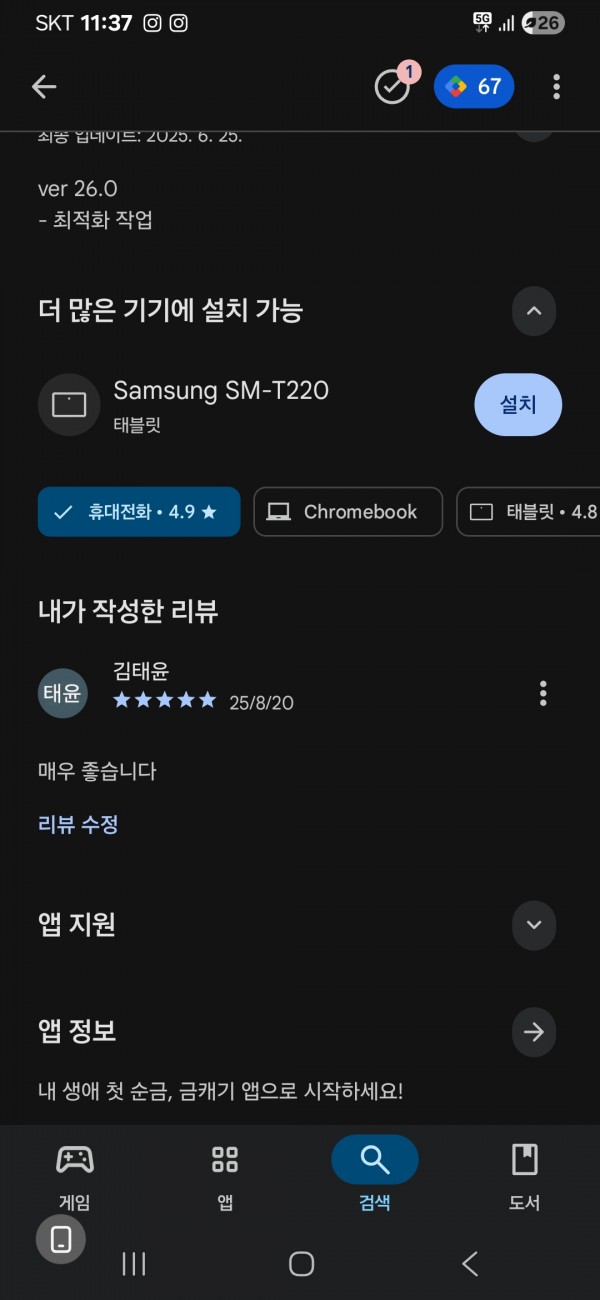Go back using the top-left arrow
Image resolution: width=600 pixels, height=1300 pixels.
(44, 87)
